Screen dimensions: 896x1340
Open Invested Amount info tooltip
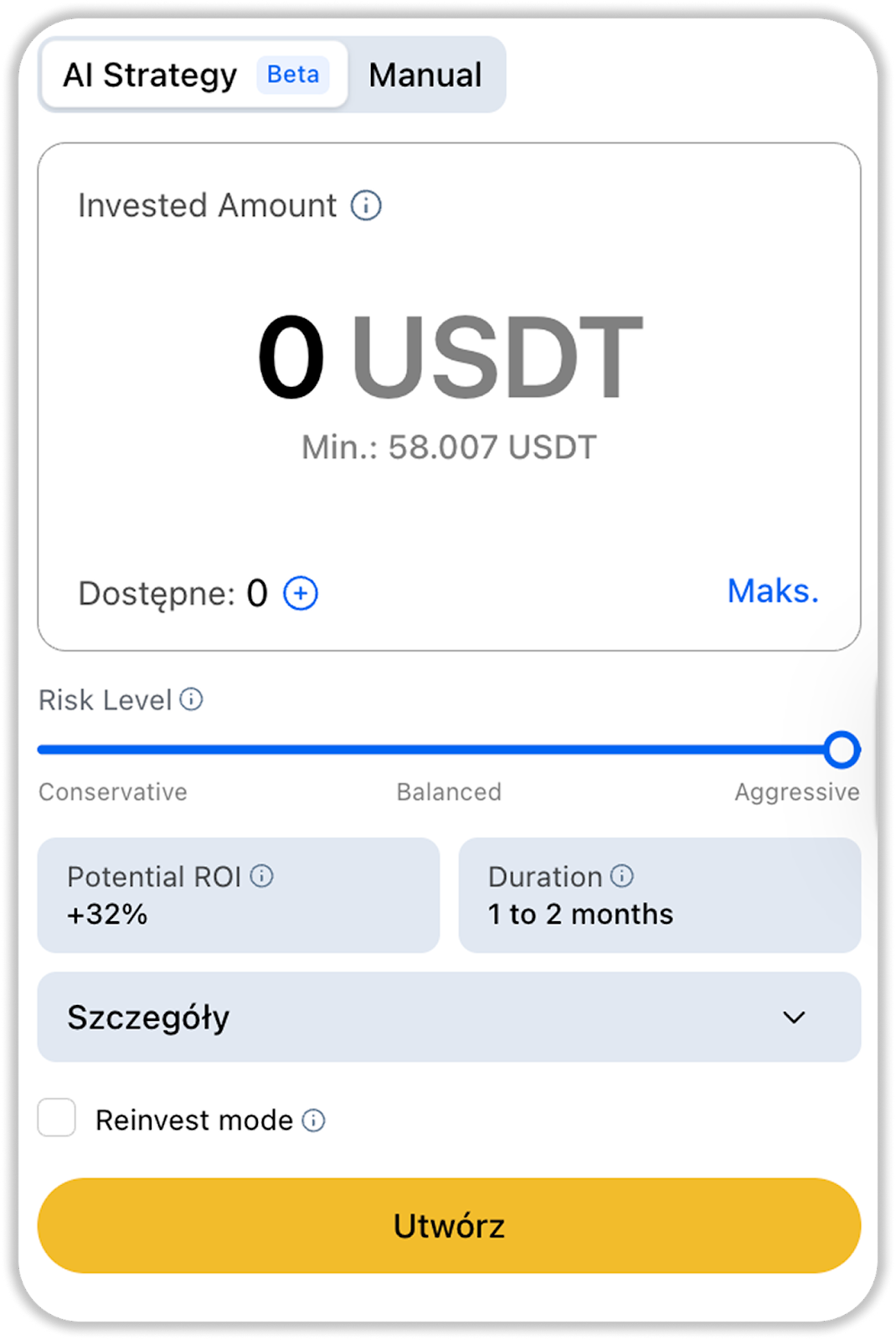pyautogui.click(x=366, y=205)
